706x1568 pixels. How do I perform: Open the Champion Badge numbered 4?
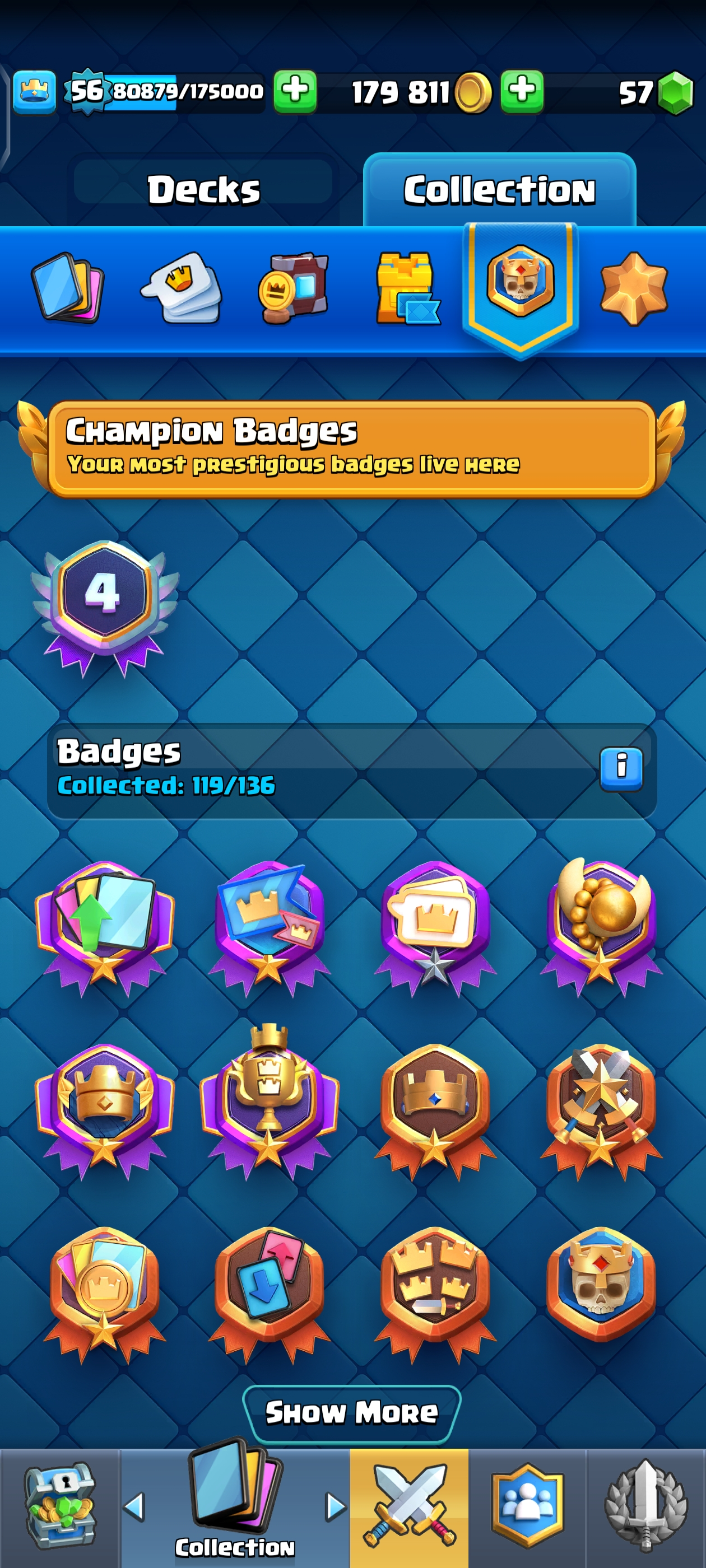pos(105,604)
